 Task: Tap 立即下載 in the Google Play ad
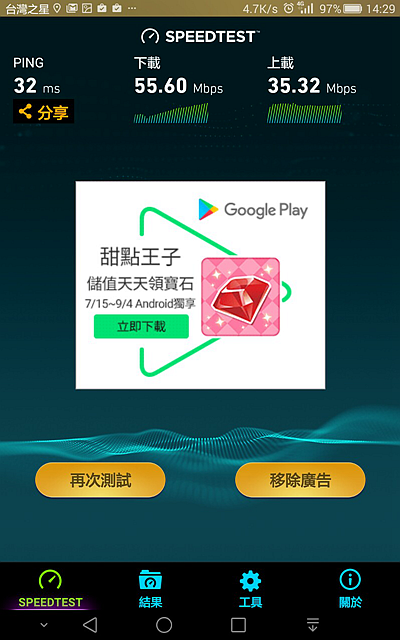[141, 327]
